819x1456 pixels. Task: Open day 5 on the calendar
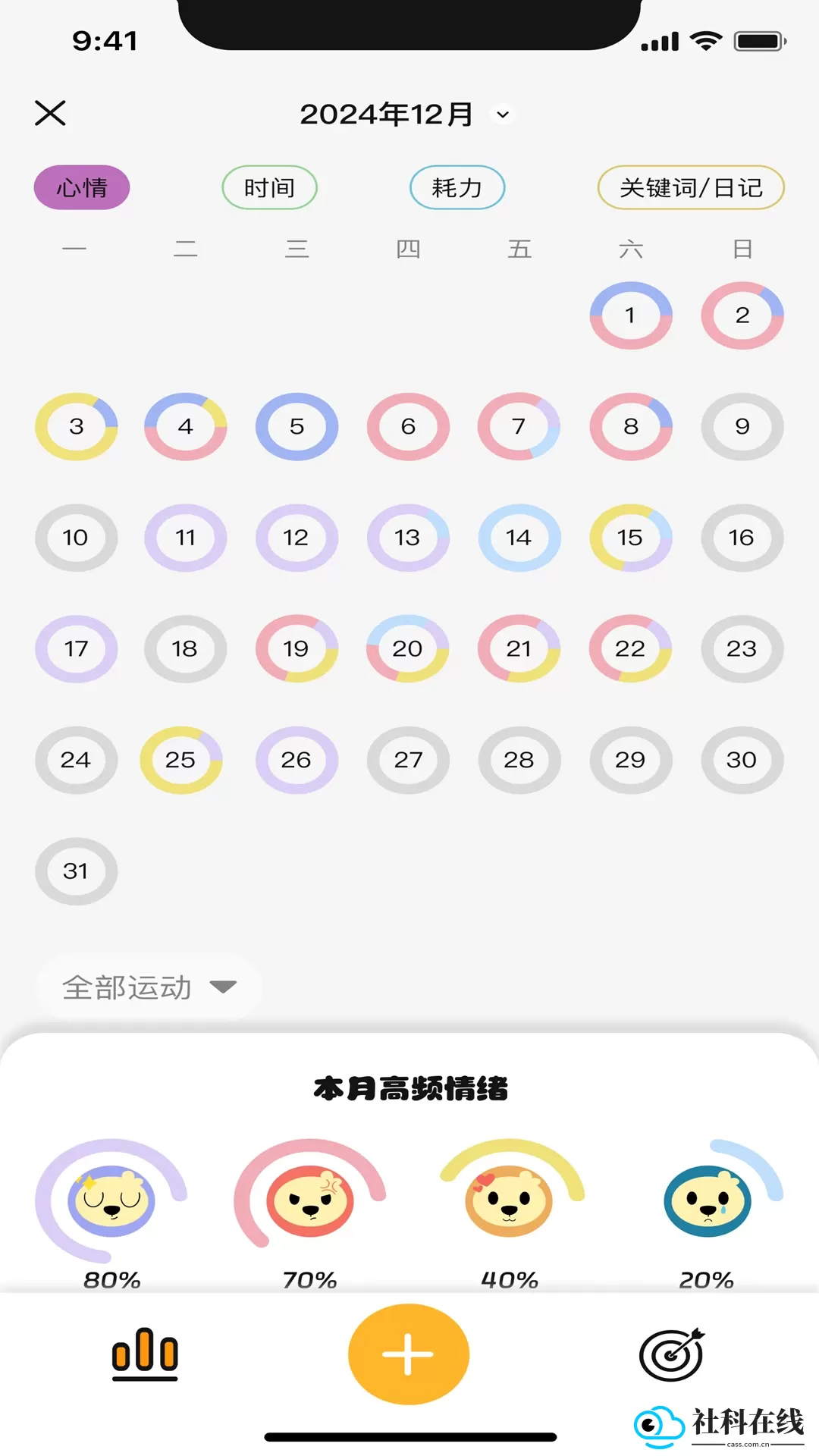coord(297,426)
